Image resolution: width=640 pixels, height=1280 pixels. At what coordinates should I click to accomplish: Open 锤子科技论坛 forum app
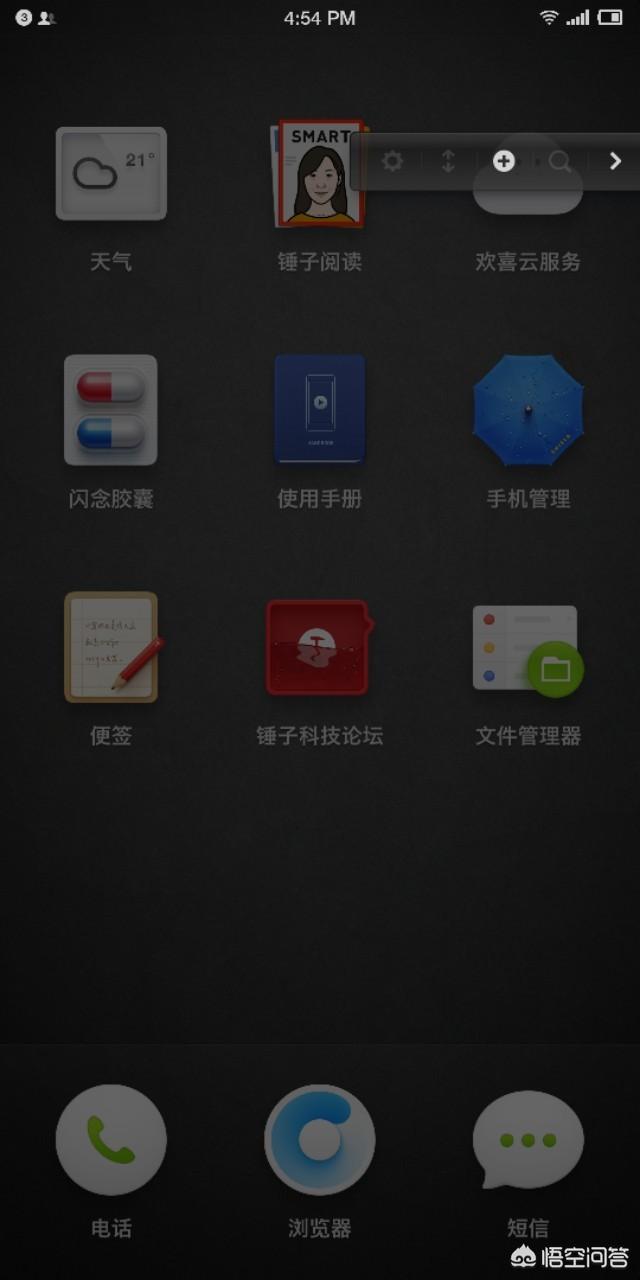[319, 647]
